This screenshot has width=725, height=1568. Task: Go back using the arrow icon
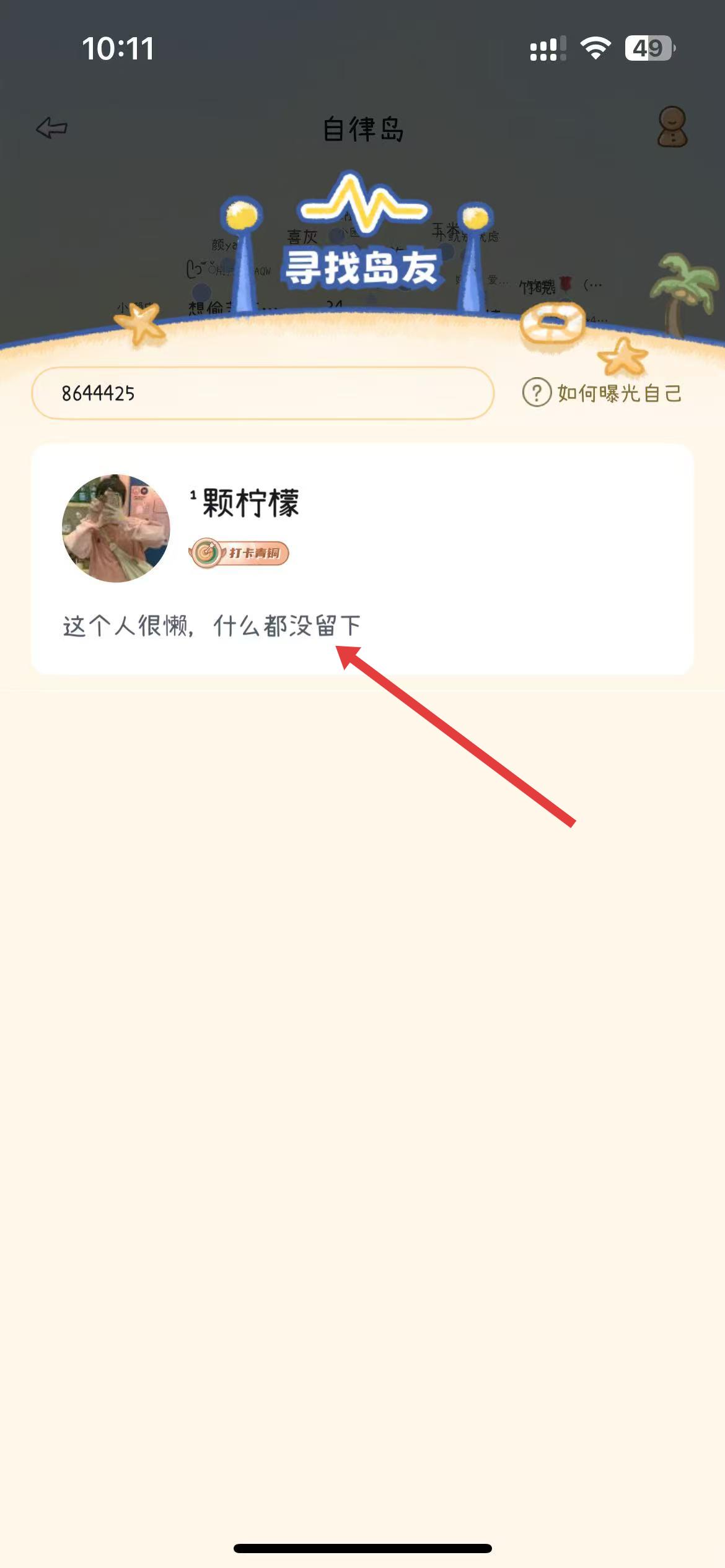click(52, 128)
